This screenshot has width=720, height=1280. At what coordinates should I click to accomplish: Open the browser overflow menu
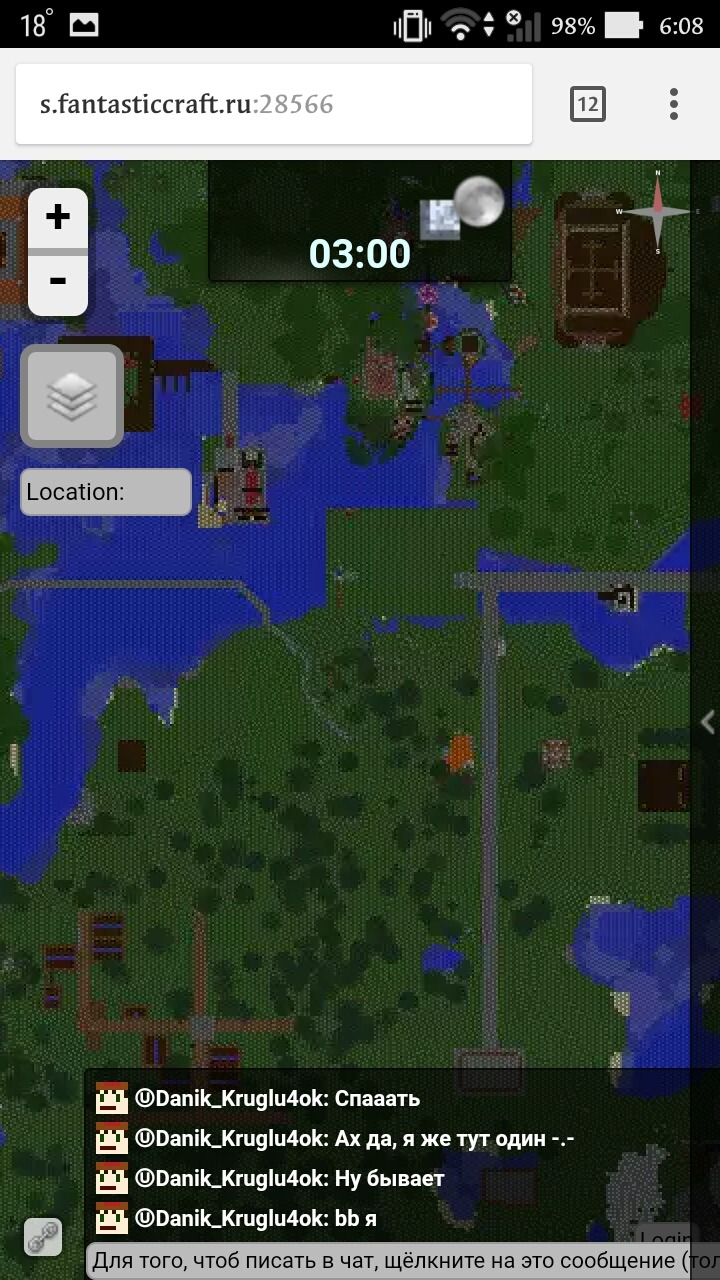coord(674,104)
